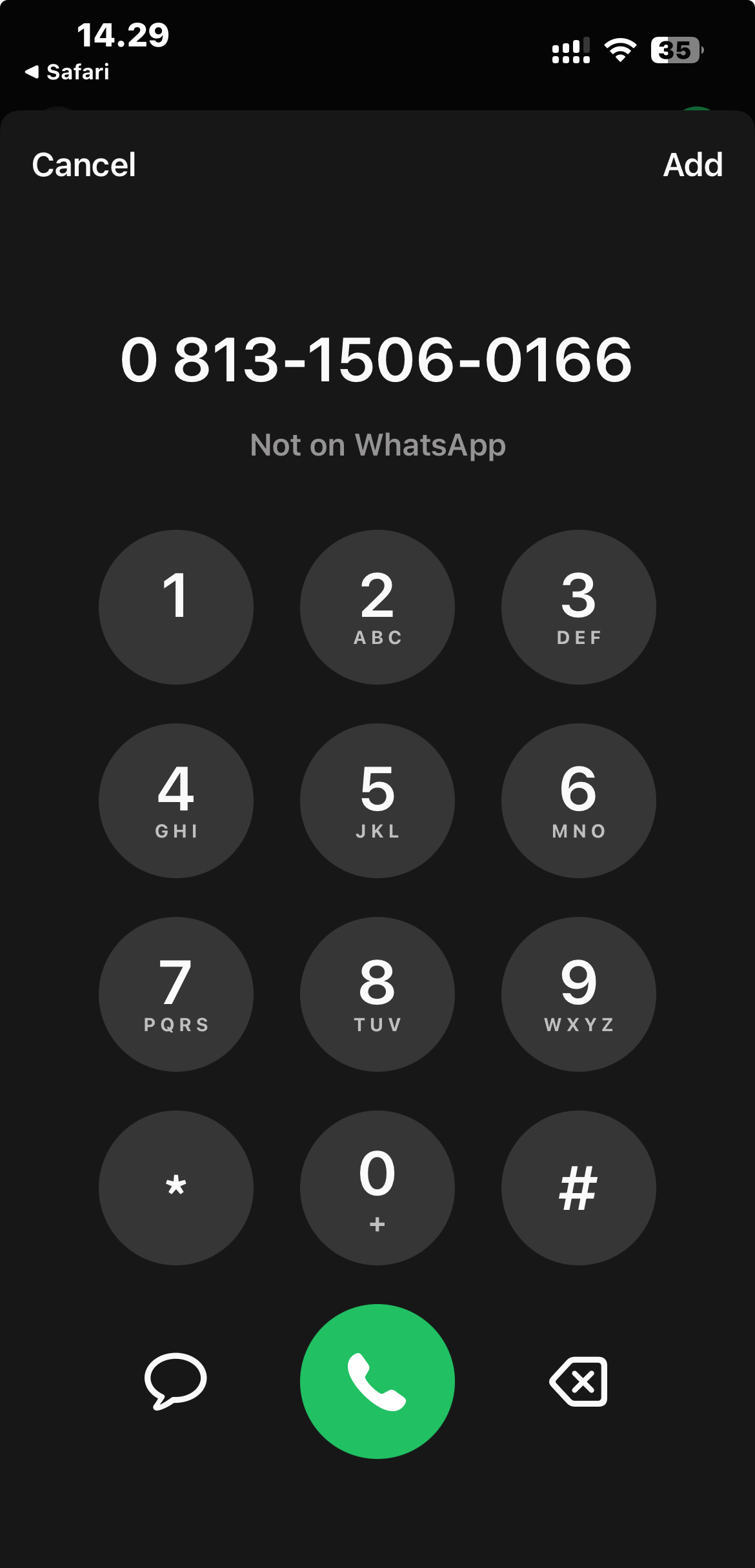Call the number with the green phone button
755x1568 pixels.
(377, 1382)
